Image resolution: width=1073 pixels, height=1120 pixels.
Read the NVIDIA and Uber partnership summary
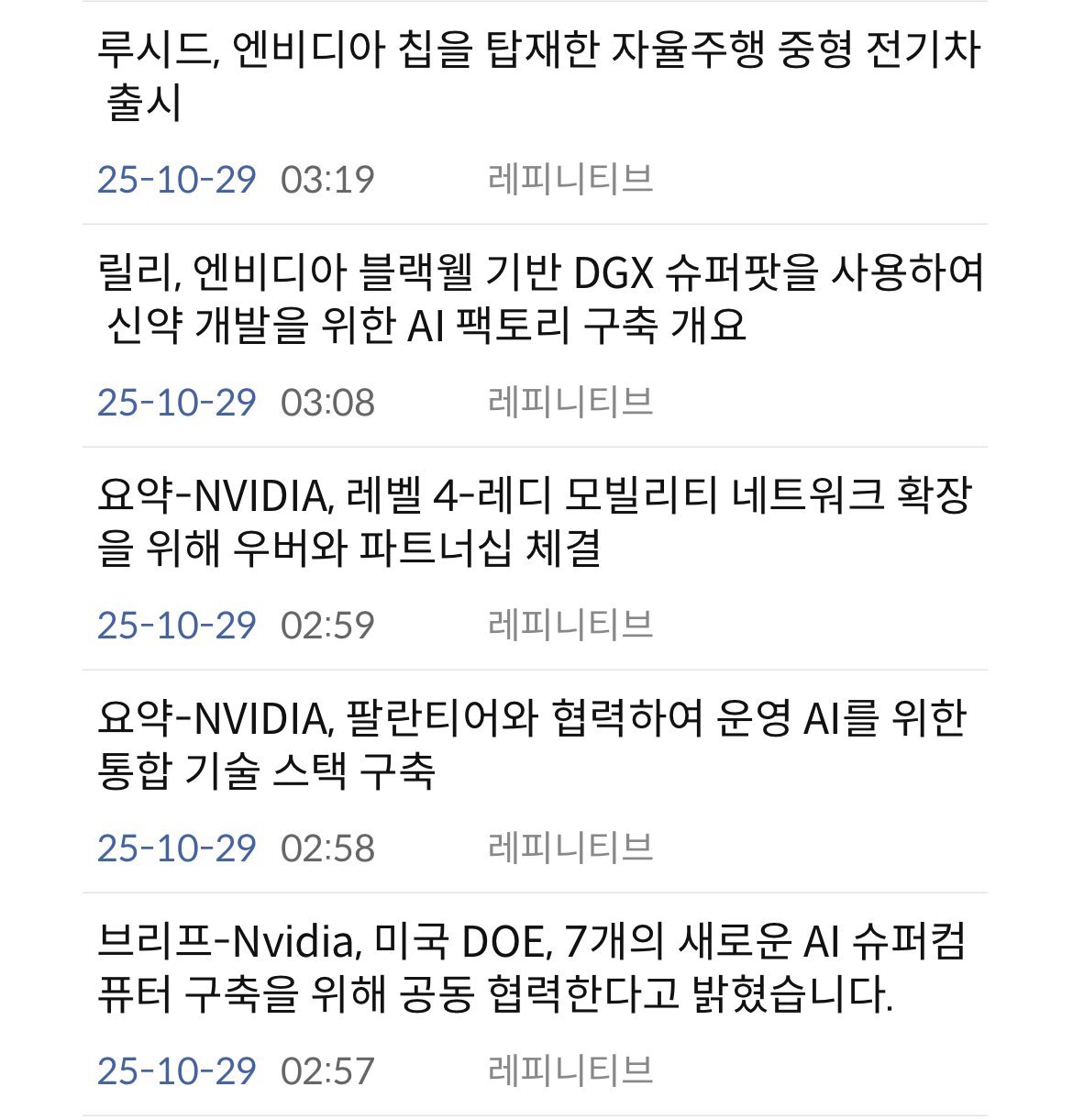(536, 521)
